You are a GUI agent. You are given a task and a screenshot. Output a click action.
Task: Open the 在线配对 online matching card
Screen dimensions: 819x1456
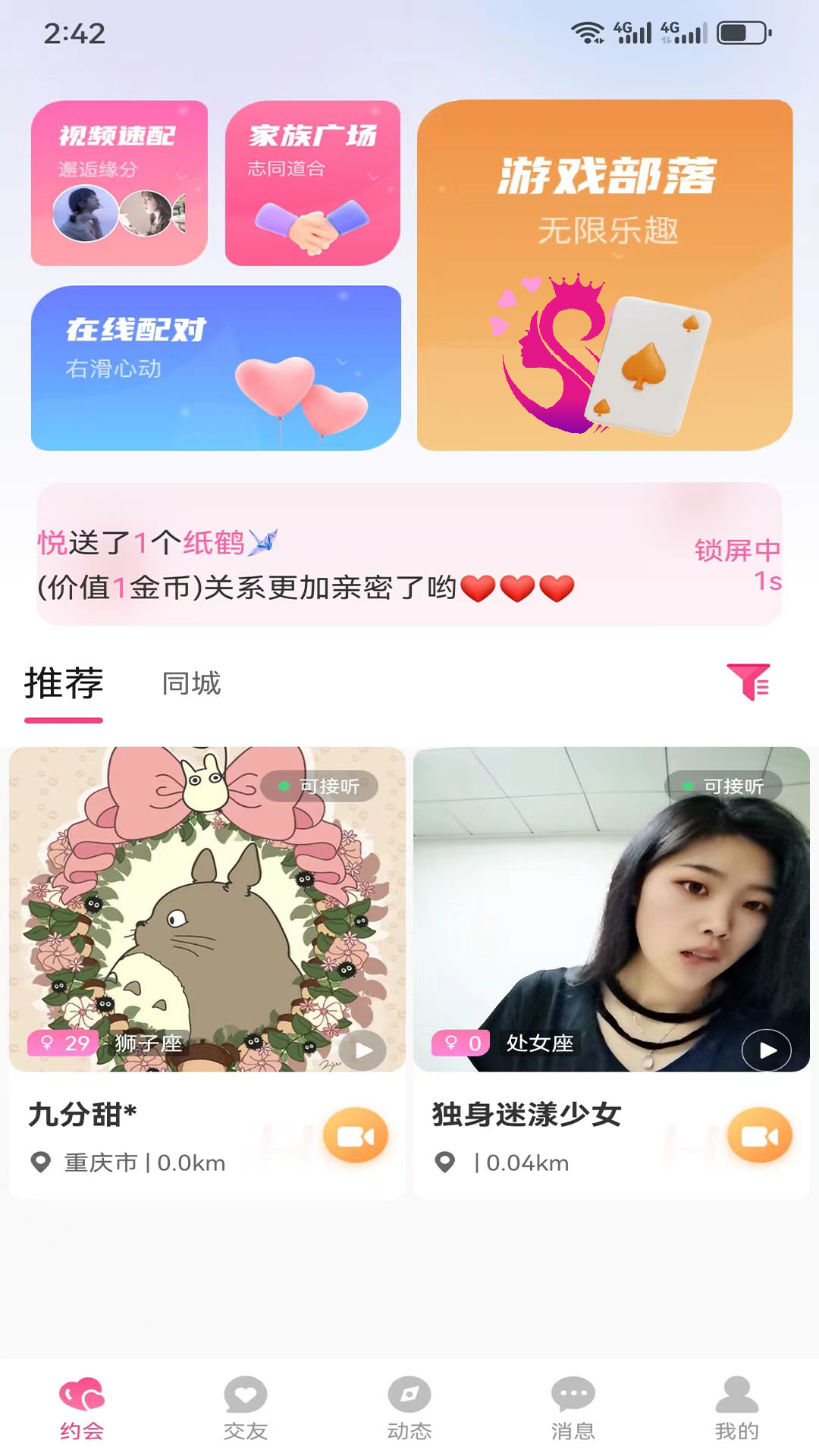click(215, 368)
